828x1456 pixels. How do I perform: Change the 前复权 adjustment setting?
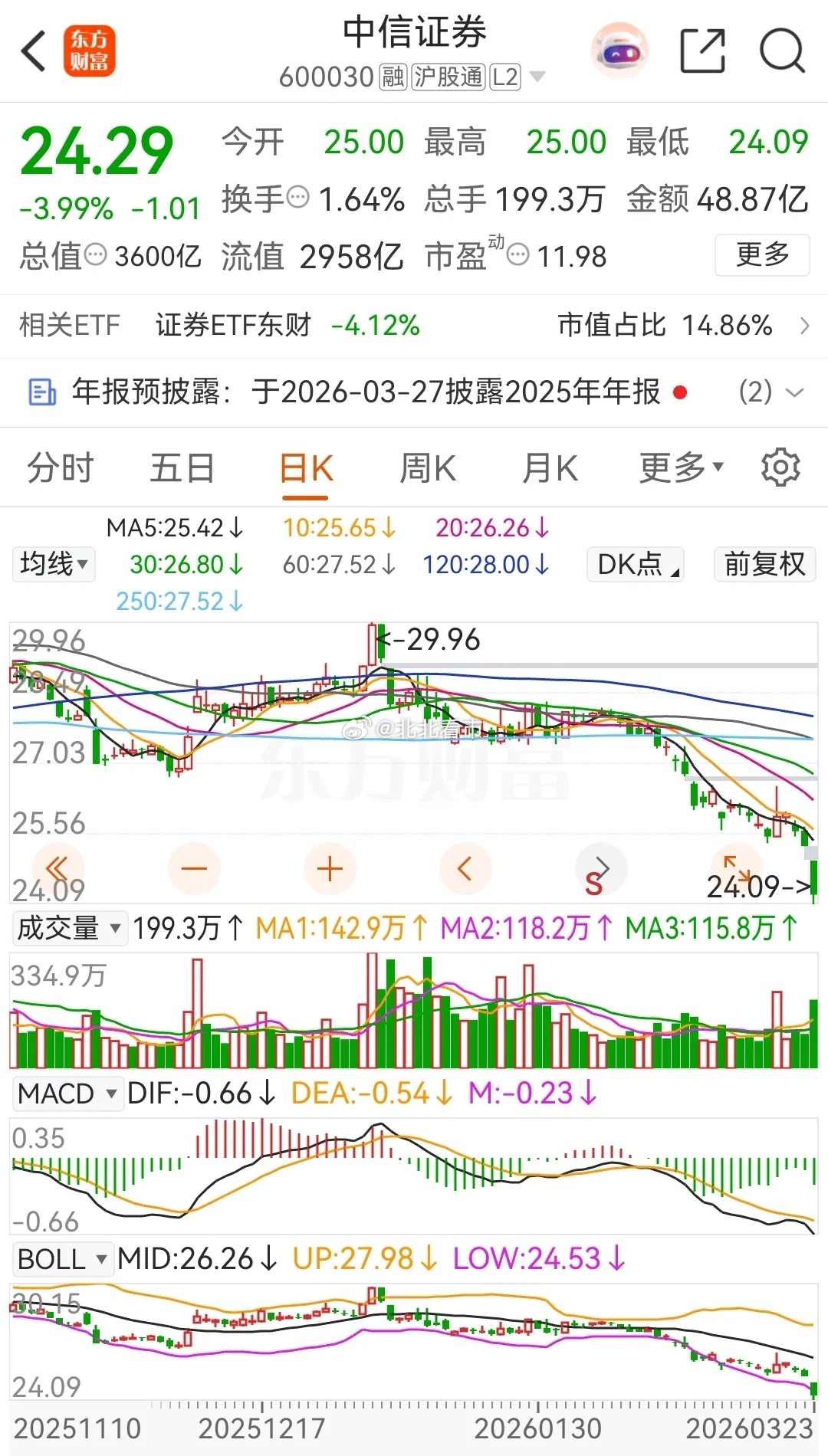(x=765, y=565)
